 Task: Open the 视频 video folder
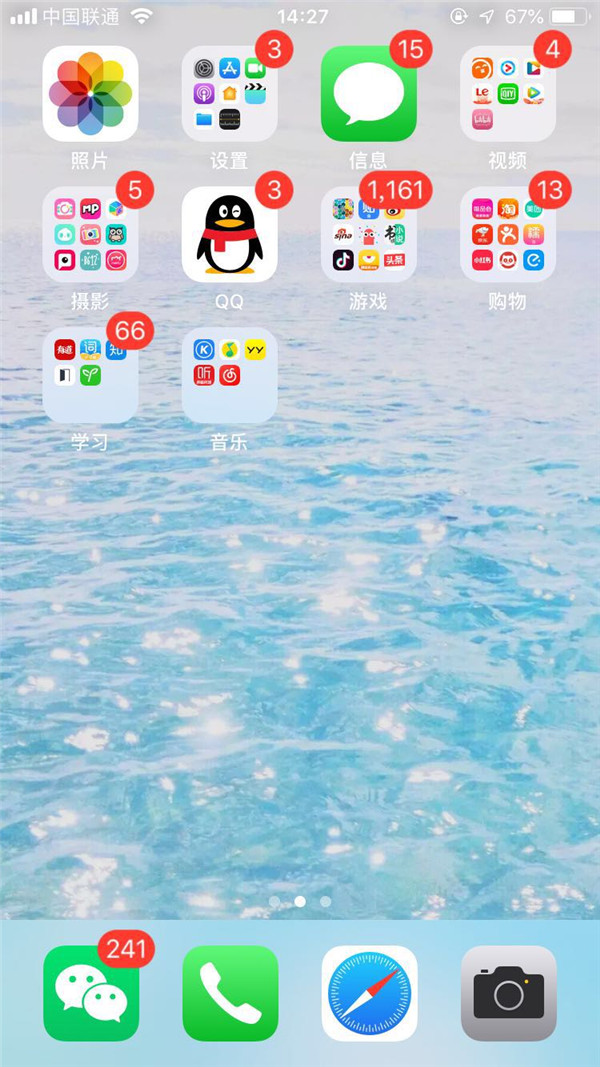(x=507, y=94)
